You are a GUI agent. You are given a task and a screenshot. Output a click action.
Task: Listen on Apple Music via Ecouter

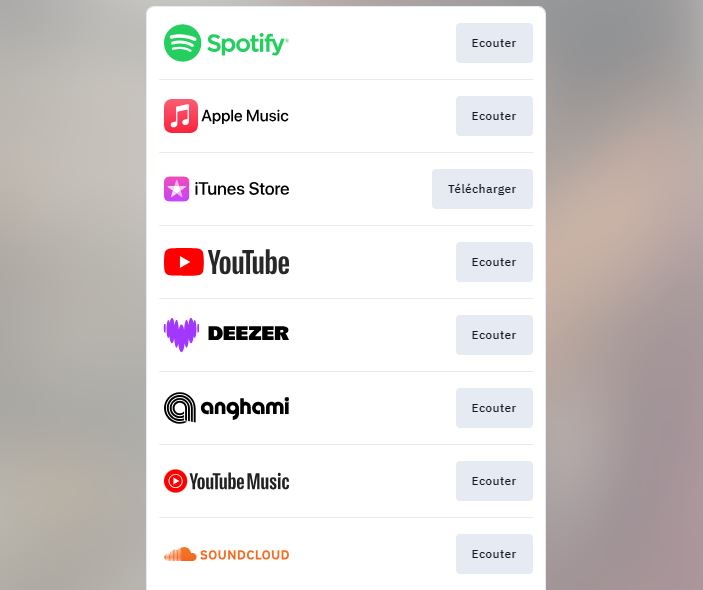tap(494, 116)
